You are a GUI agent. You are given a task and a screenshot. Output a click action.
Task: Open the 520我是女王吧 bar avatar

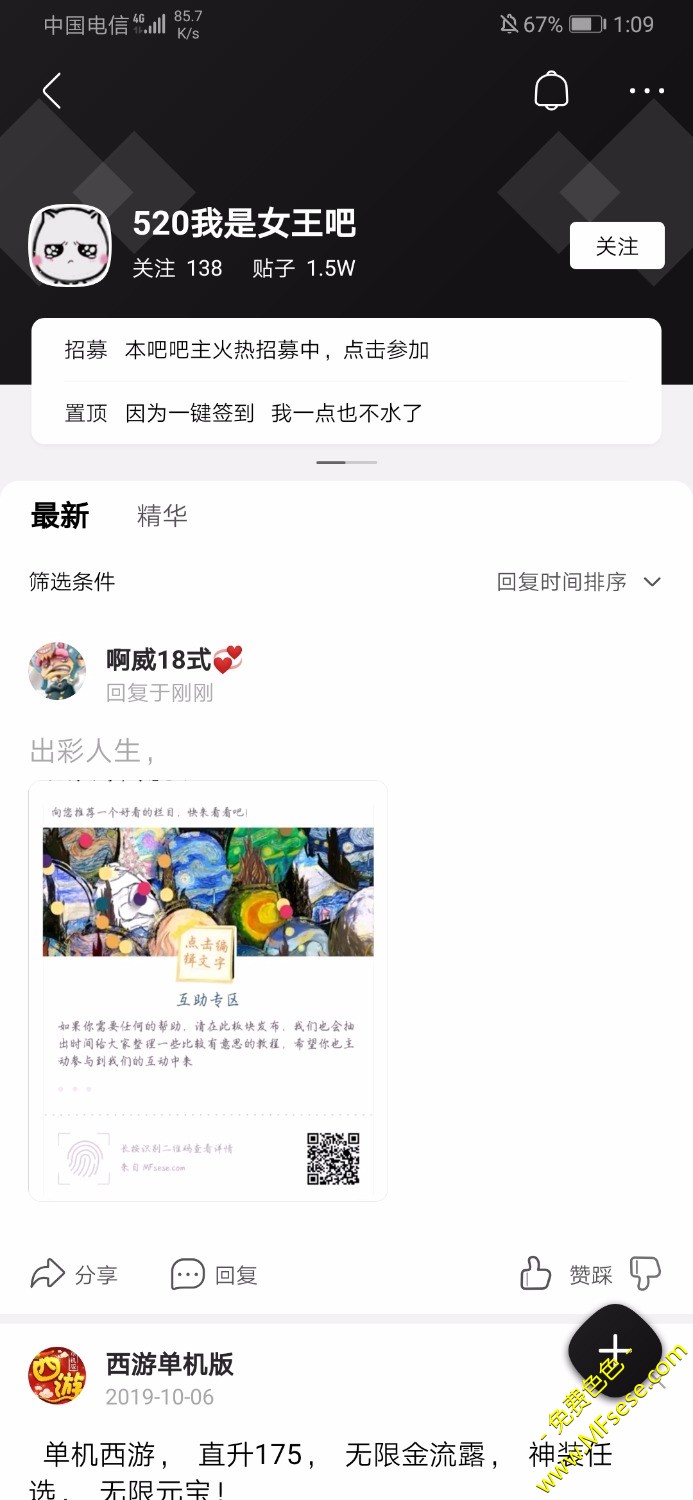click(x=70, y=246)
